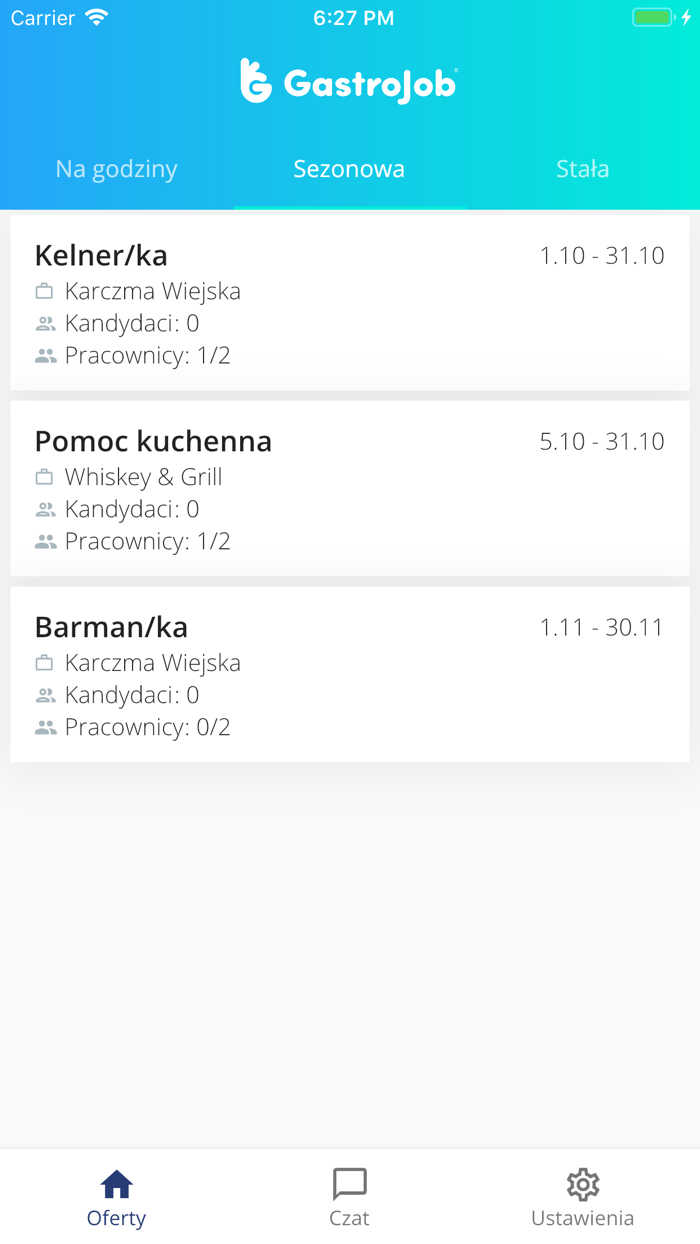The width and height of the screenshot is (700, 1244).
Task: Open the Pomoc kuchenna offer card
Action: (349, 489)
